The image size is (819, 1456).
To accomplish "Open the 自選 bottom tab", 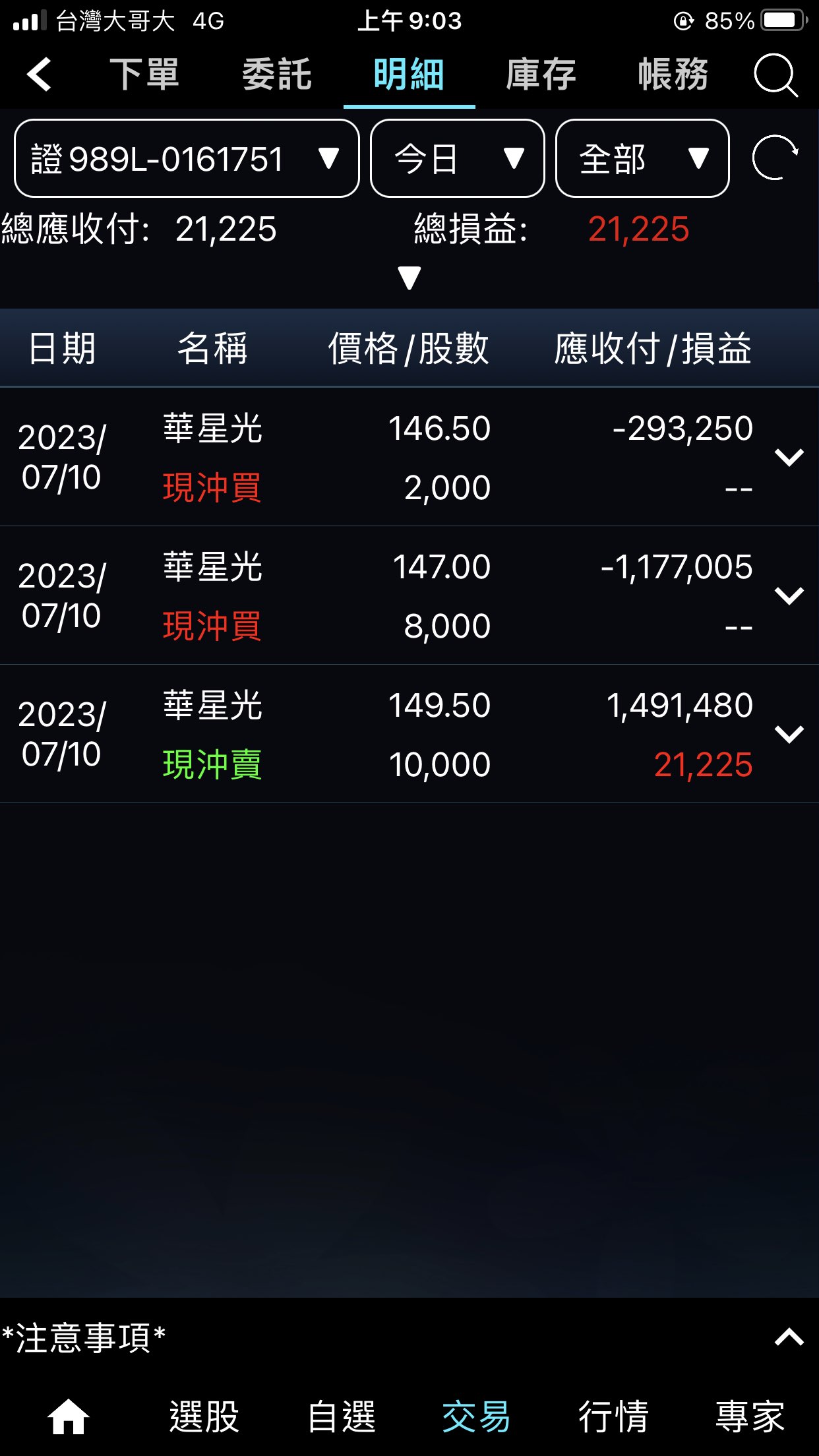I will pyautogui.click(x=342, y=1416).
